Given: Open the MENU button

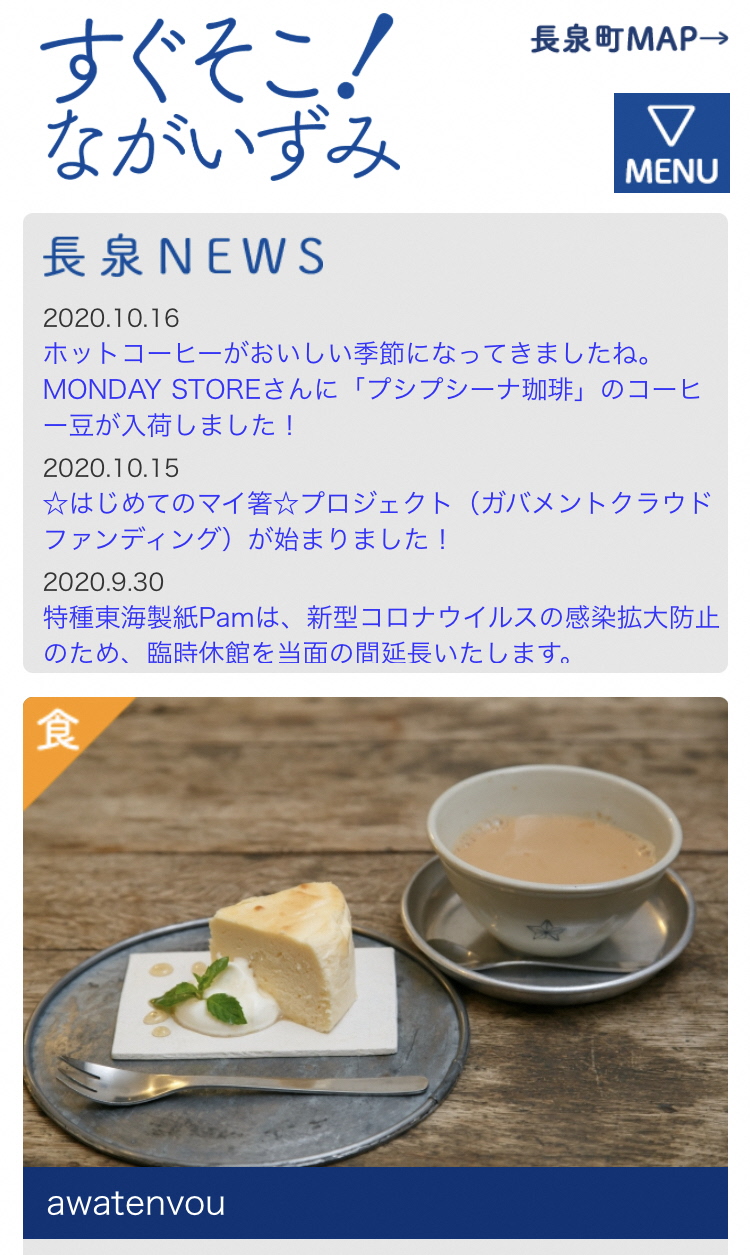Looking at the screenshot, I should tap(671, 143).
